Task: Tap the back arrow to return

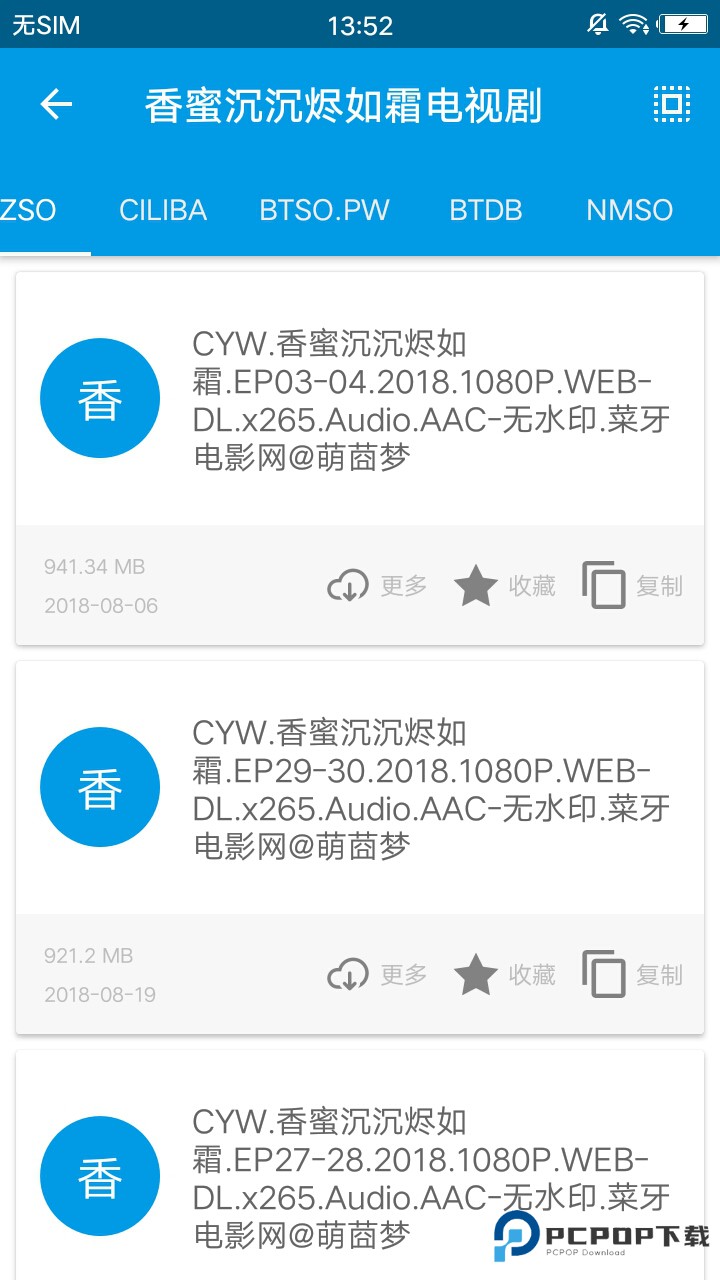Action: pyautogui.click(x=56, y=105)
